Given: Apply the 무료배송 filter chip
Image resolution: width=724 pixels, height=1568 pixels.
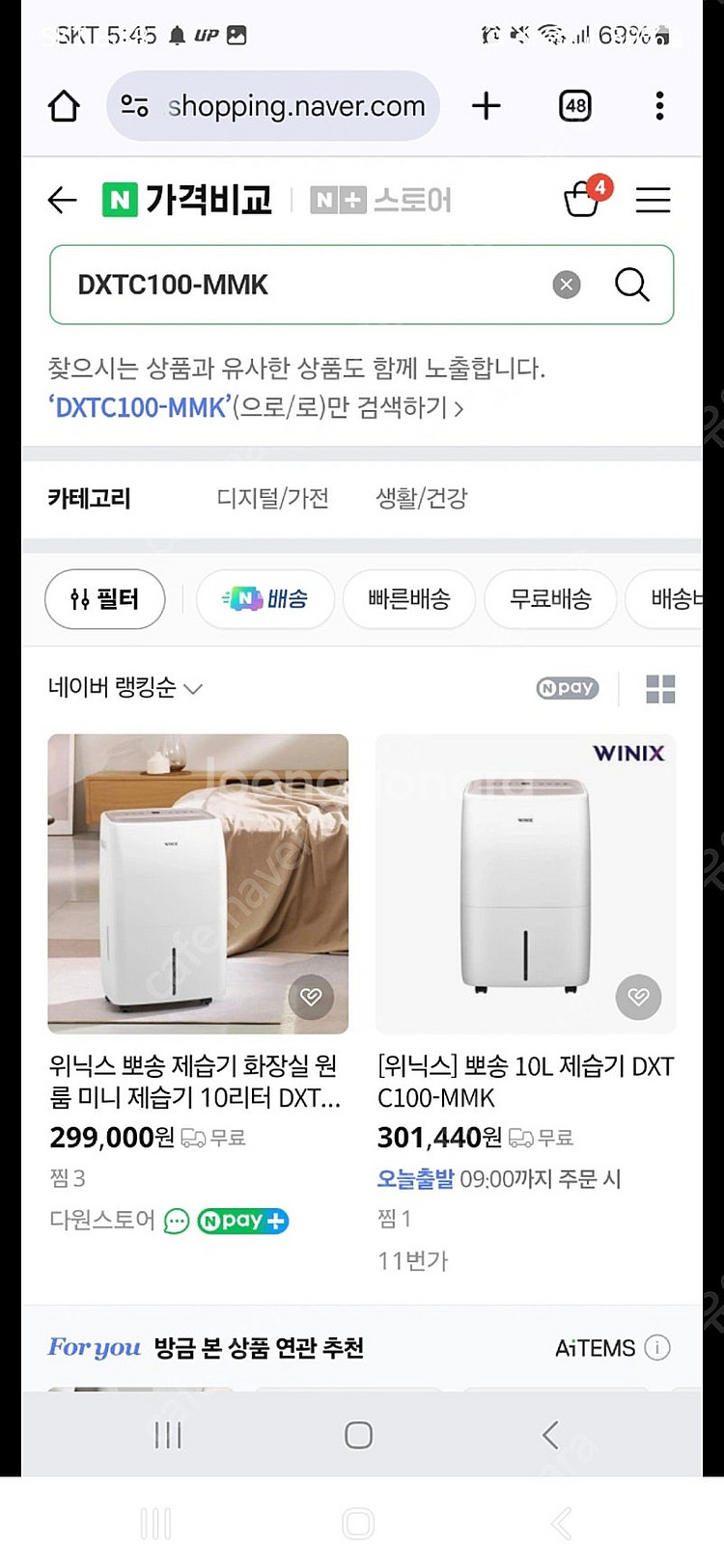Looking at the screenshot, I should click(550, 599).
